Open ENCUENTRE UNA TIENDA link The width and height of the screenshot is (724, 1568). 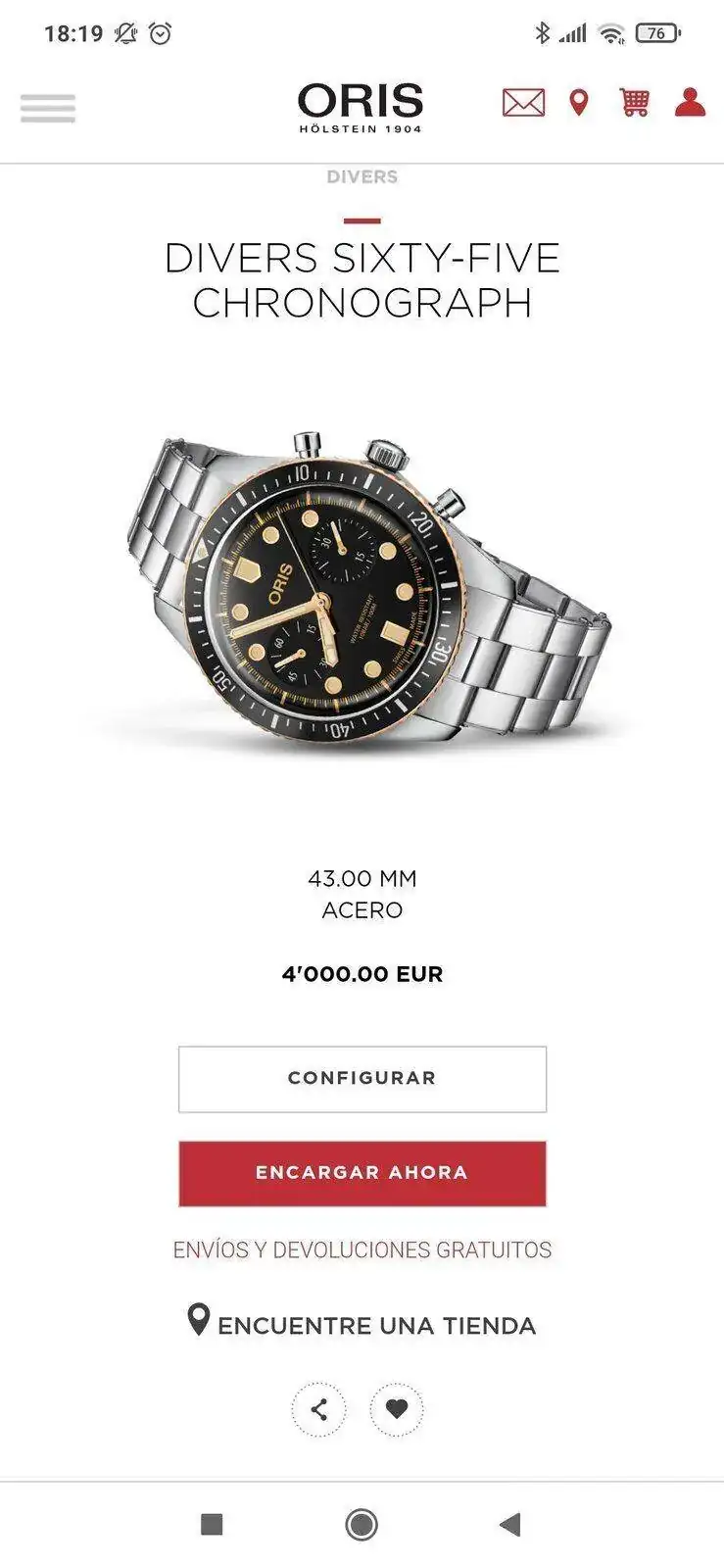[x=376, y=1323]
